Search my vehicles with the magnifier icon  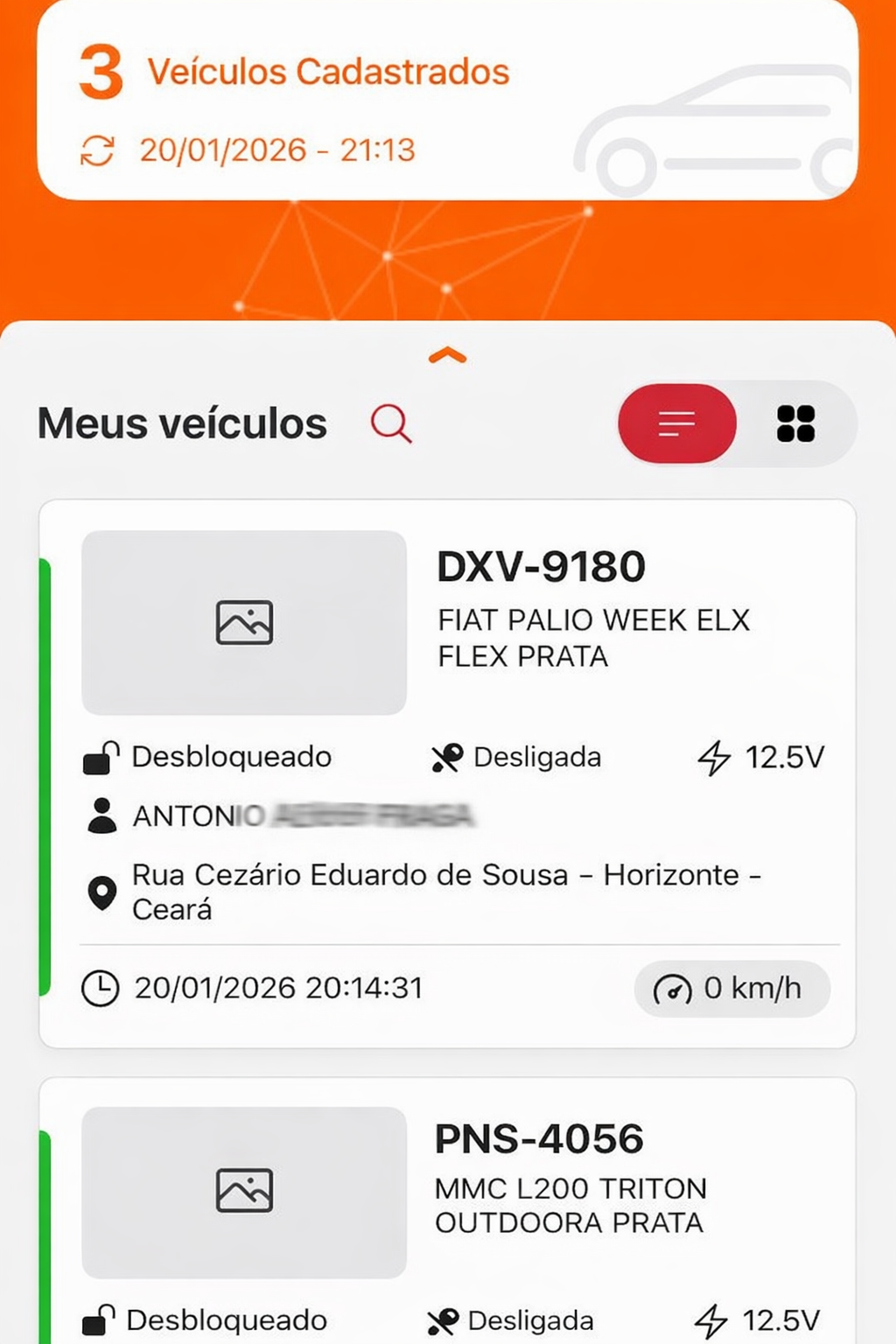tap(390, 423)
